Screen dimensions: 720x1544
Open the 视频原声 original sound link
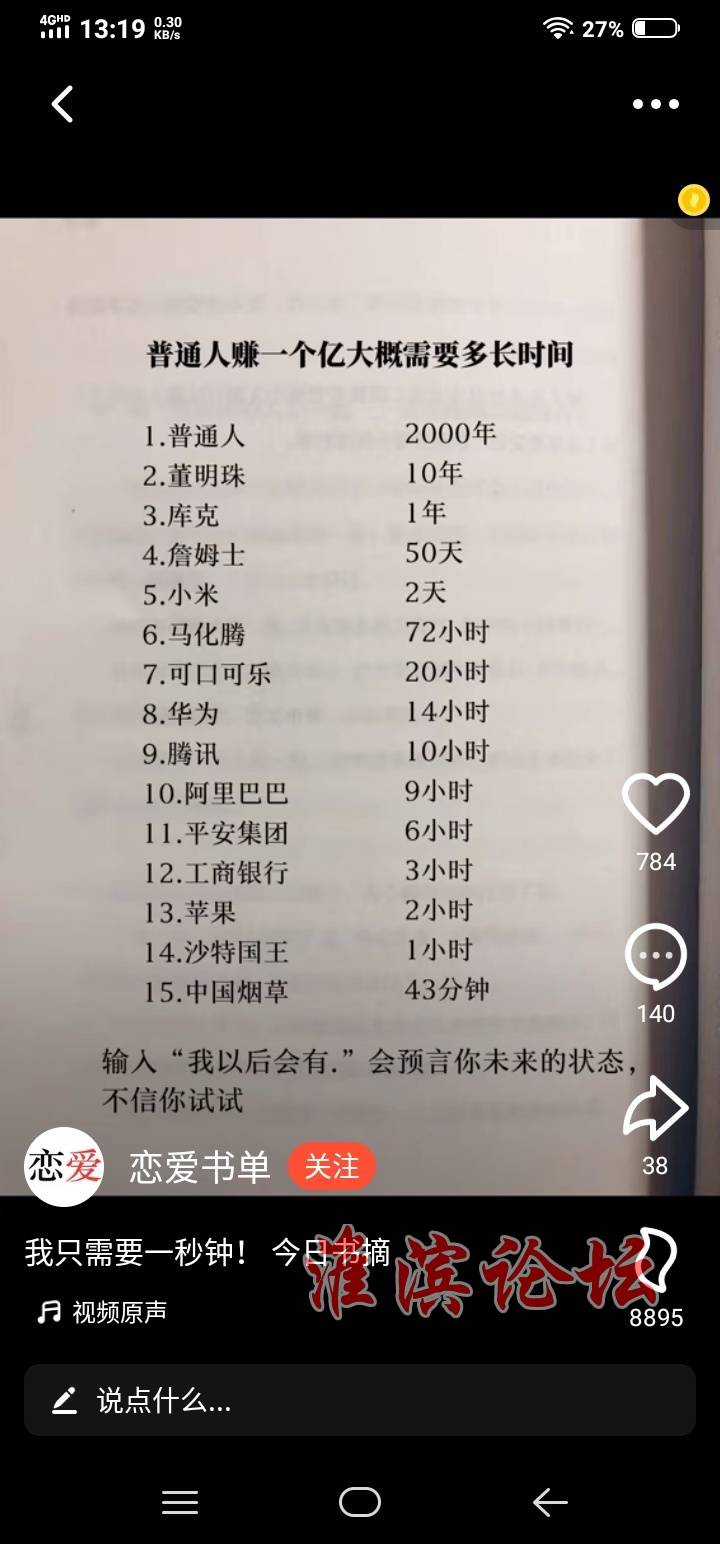(102, 1312)
